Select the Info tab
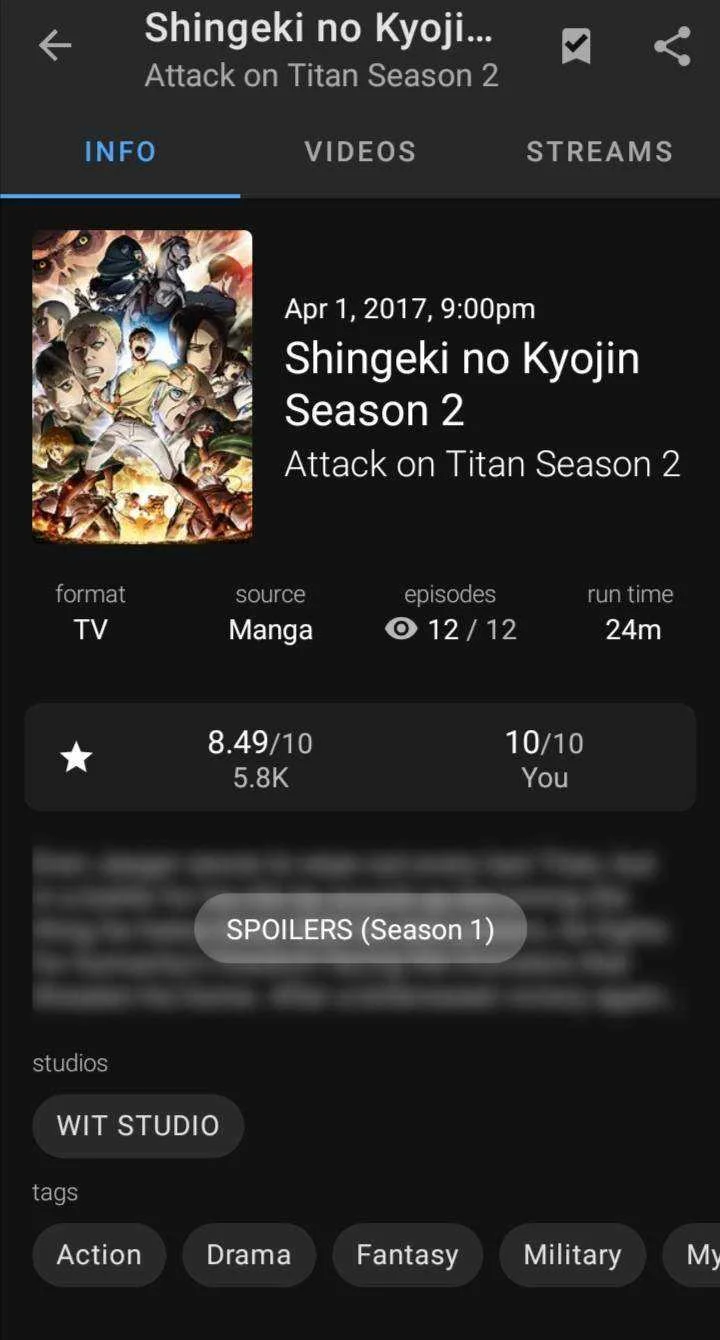720x1340 pixels. click(x=120, y=152)
